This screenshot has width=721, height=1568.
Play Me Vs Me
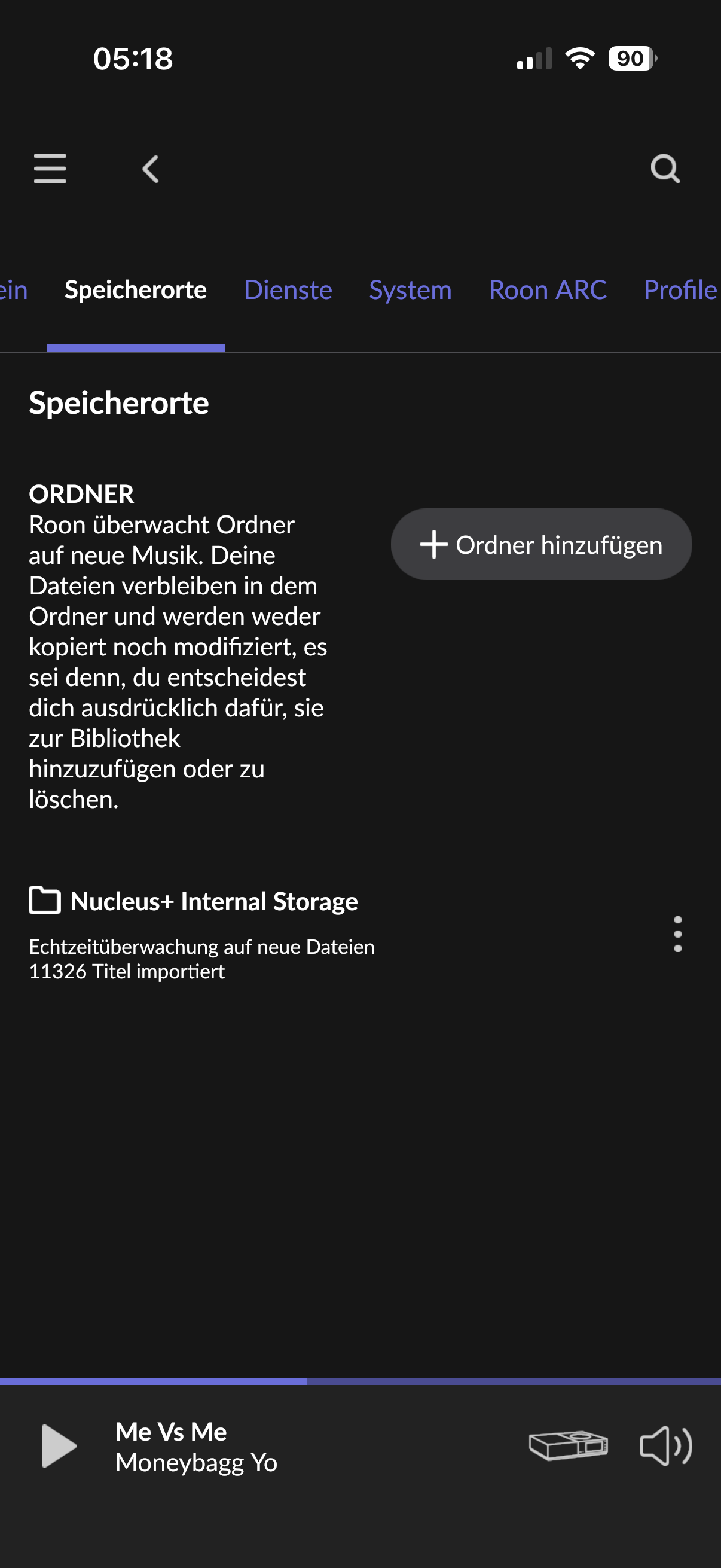[x=59, y=1445]
